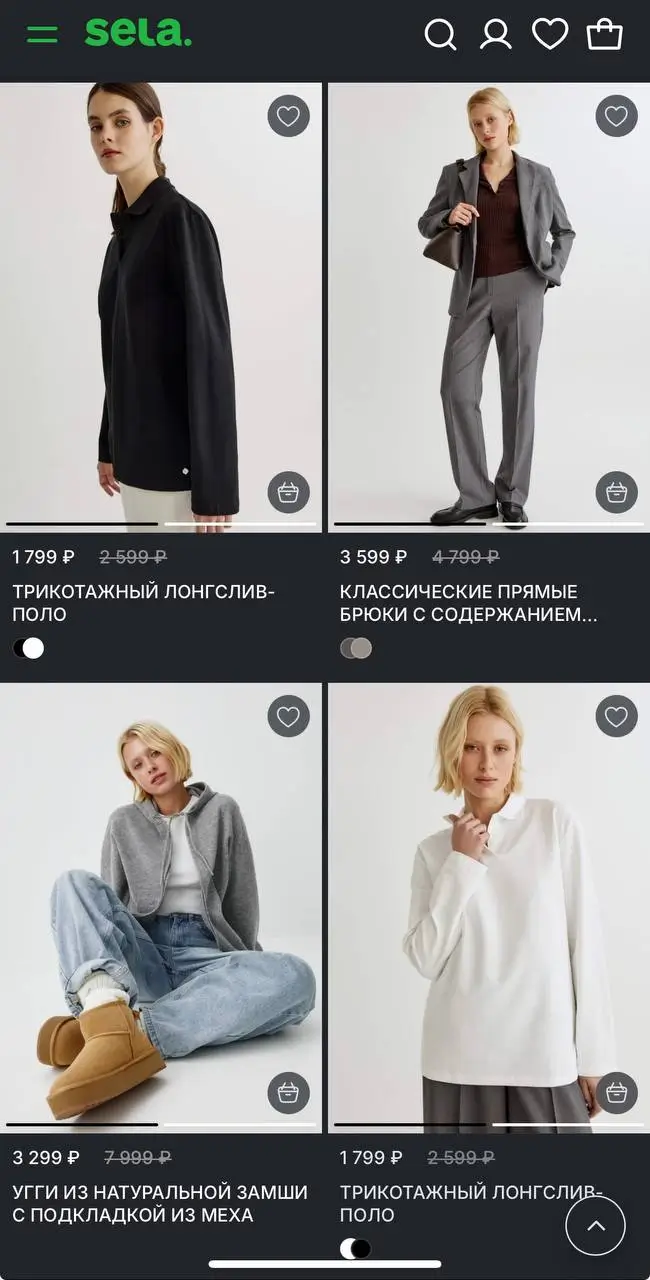
Task: Open the shopping bag
Action: (x=604, y=34)
